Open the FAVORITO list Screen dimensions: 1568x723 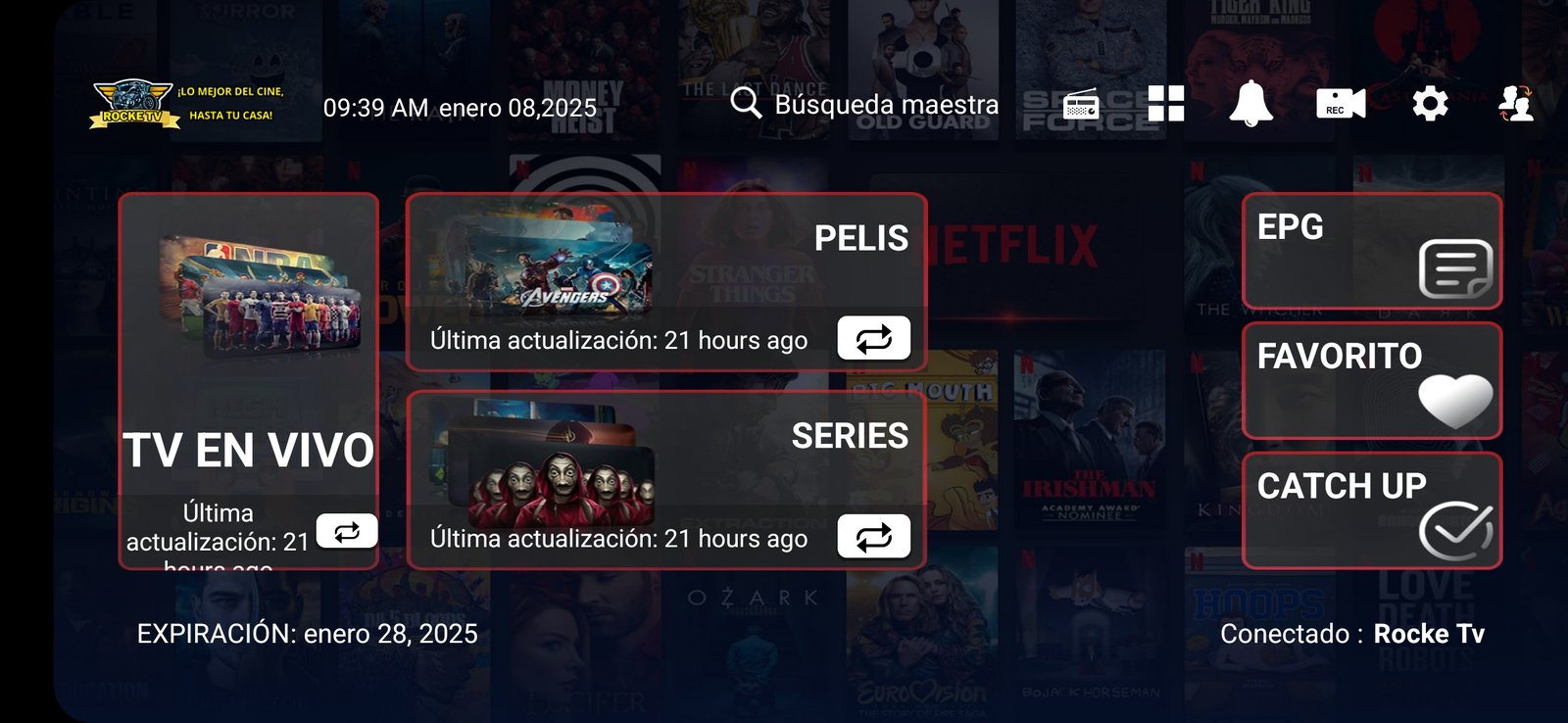[x=1371, y=380]
